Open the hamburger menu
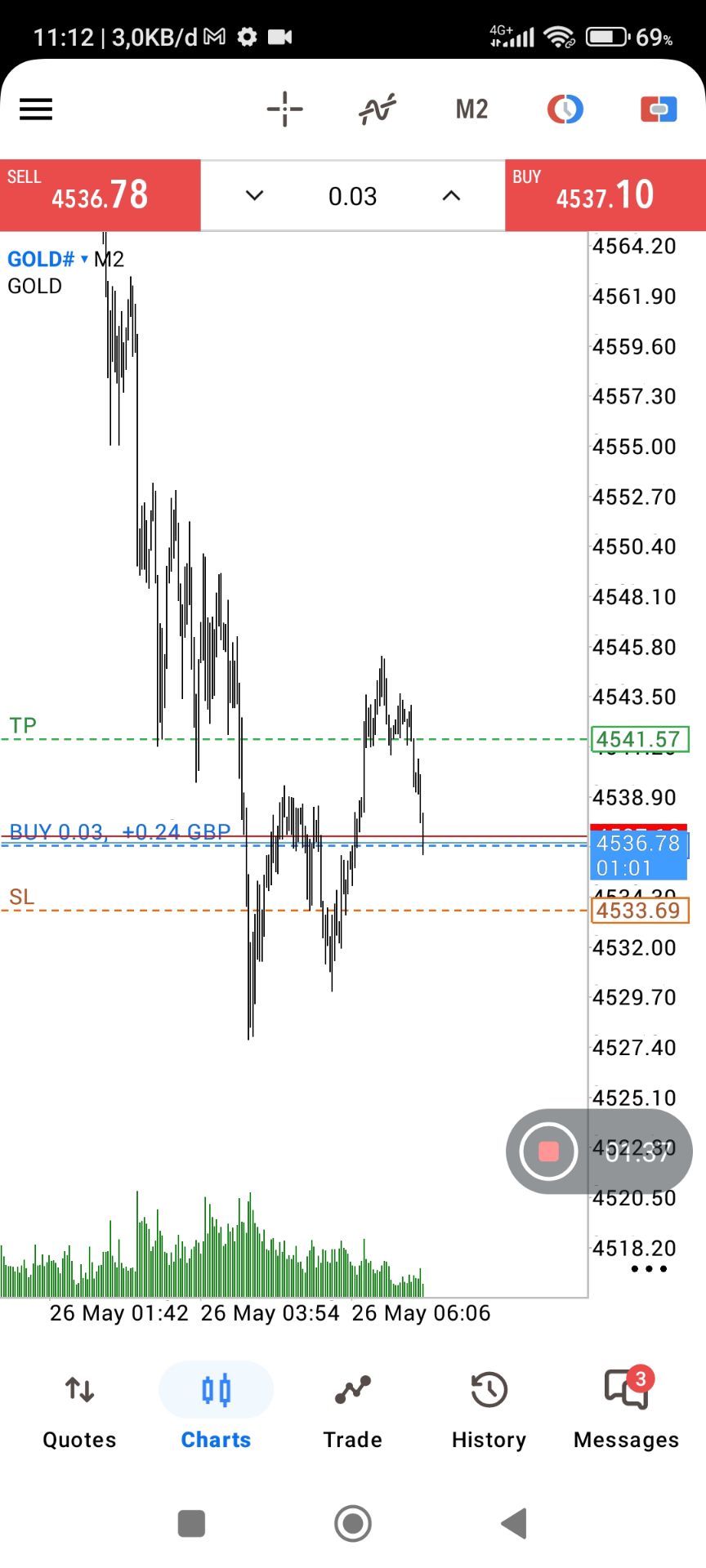Image resolution: width=706 pixels, height=1568 pixels. (x=36, y=109)
